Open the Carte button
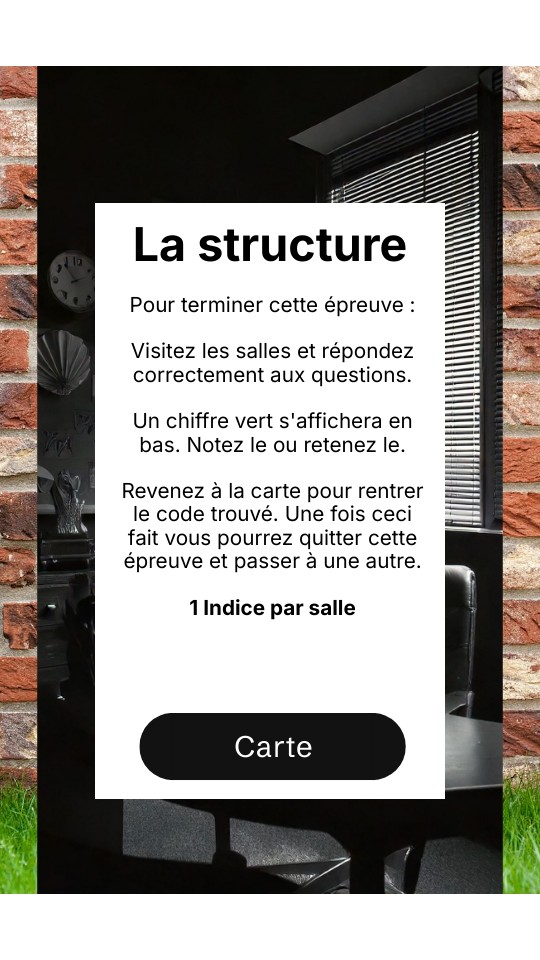This screenshot has height=960, width=540. click(x=272, y=746)
